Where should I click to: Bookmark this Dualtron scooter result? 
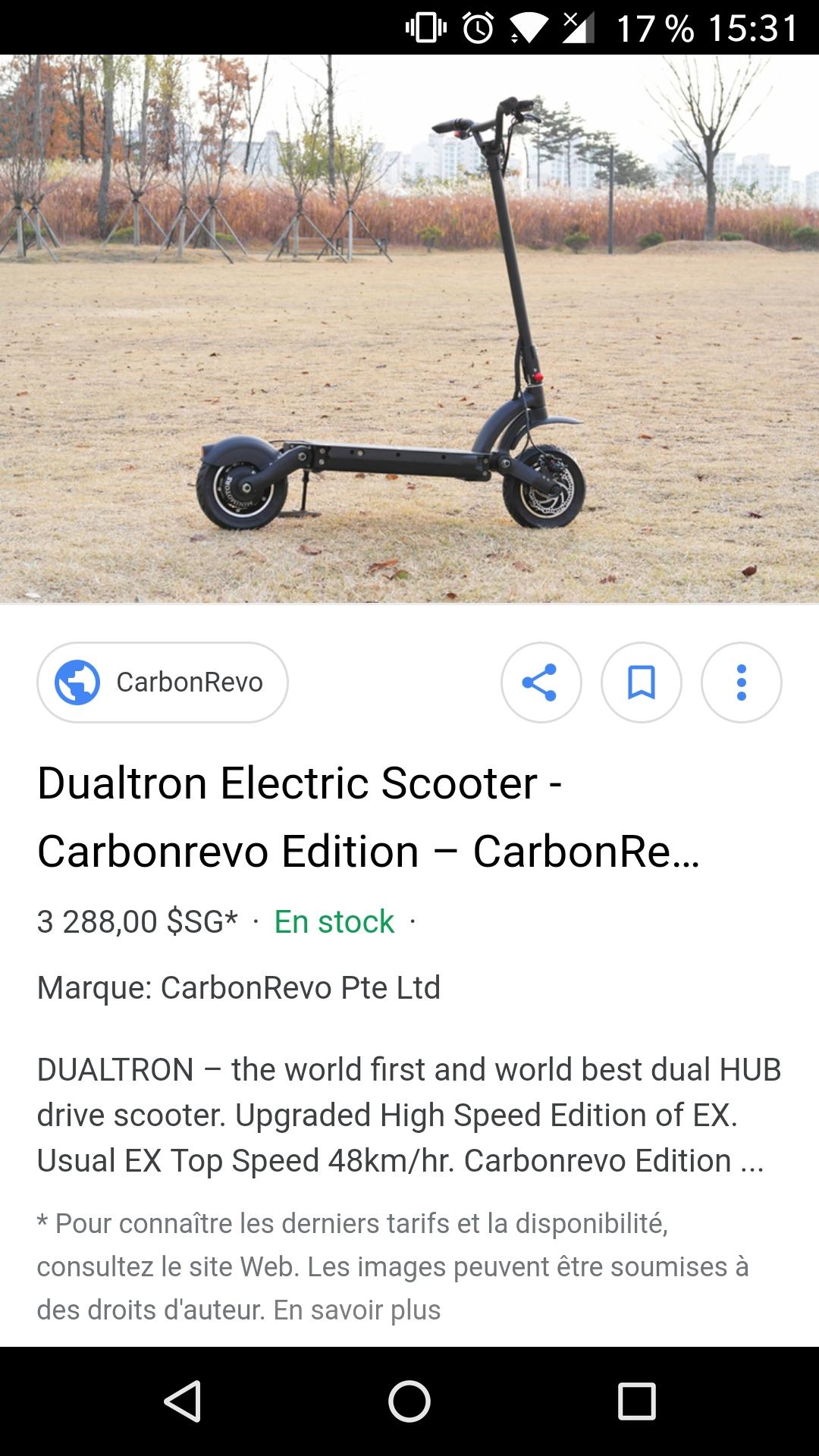coord(642,682)
